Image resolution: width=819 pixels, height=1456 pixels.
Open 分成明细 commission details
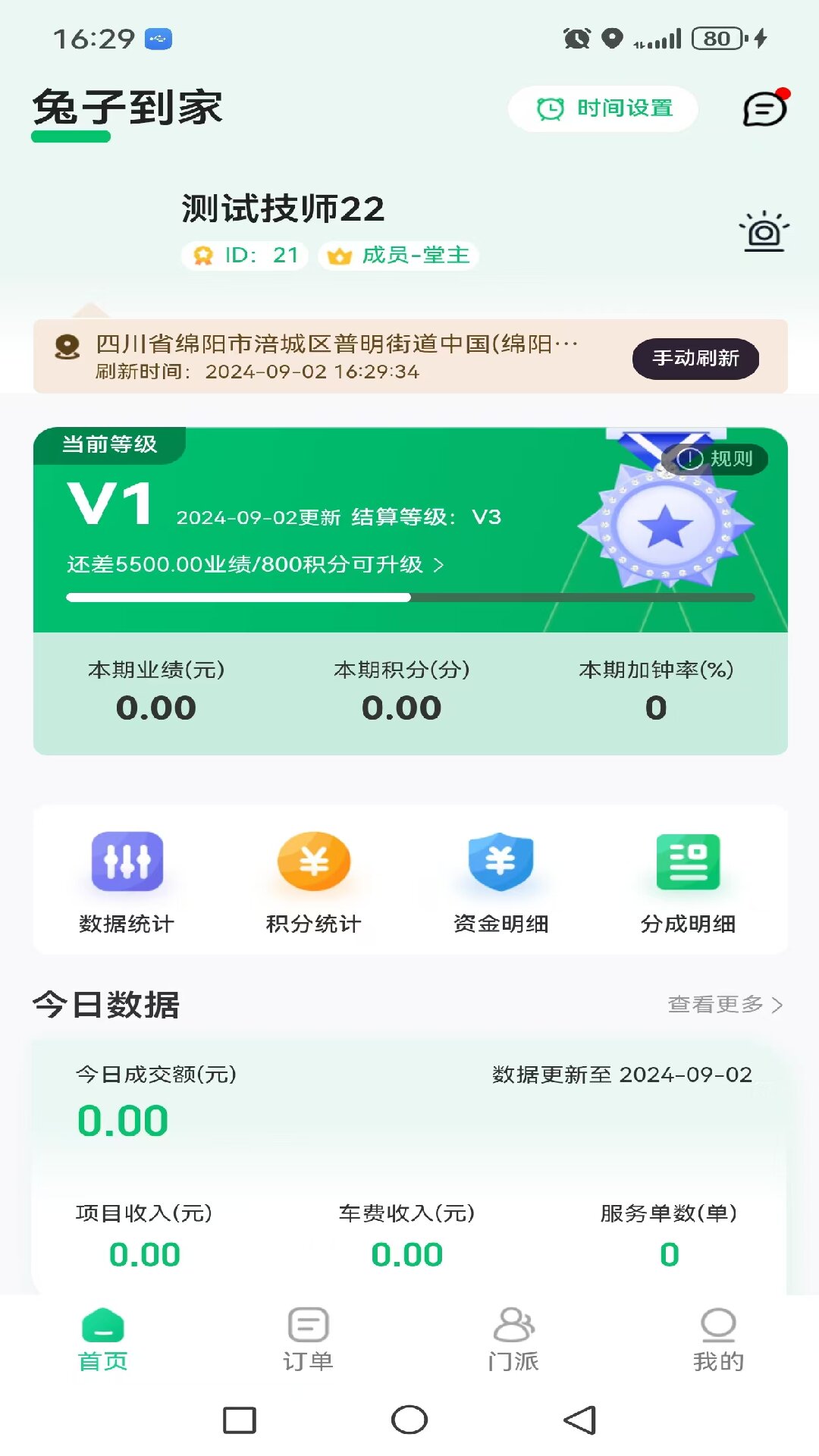click(688, 882)
